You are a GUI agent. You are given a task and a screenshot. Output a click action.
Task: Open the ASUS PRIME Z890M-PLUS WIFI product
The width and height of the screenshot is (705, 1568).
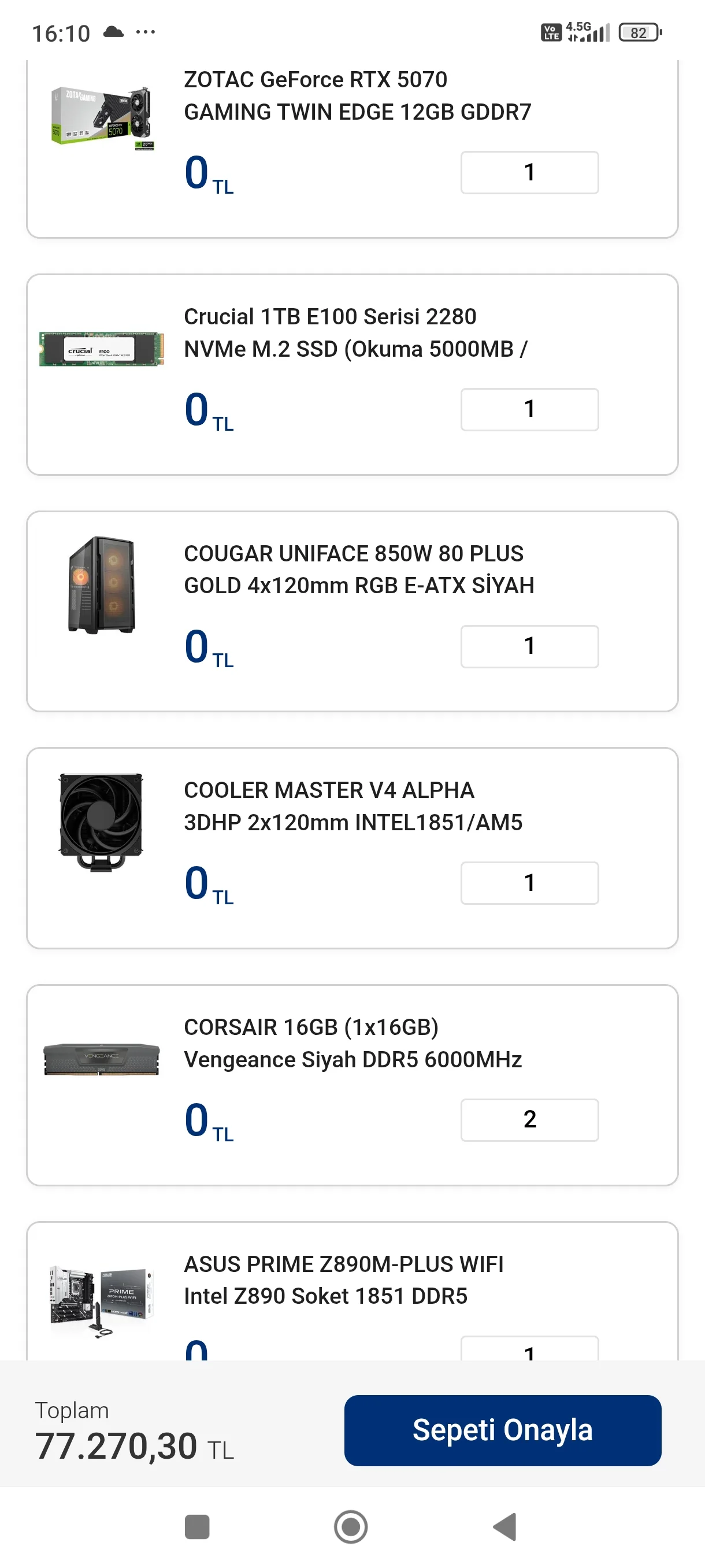click(x=344, y=1279)
